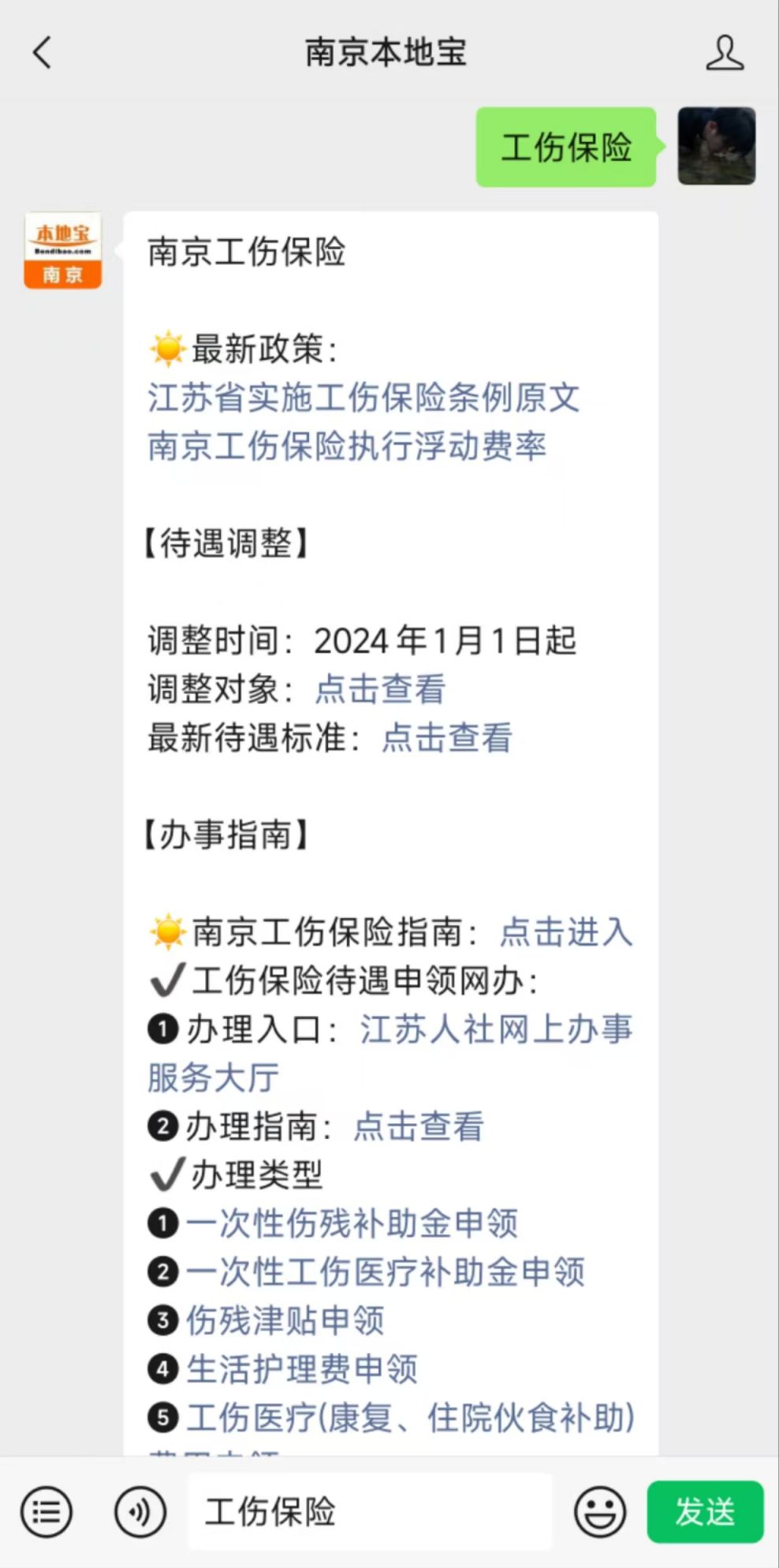Screen dimensions: 779x1568
Task: View 最新待遇标准 via 点击查看
Action: [445, 737]
